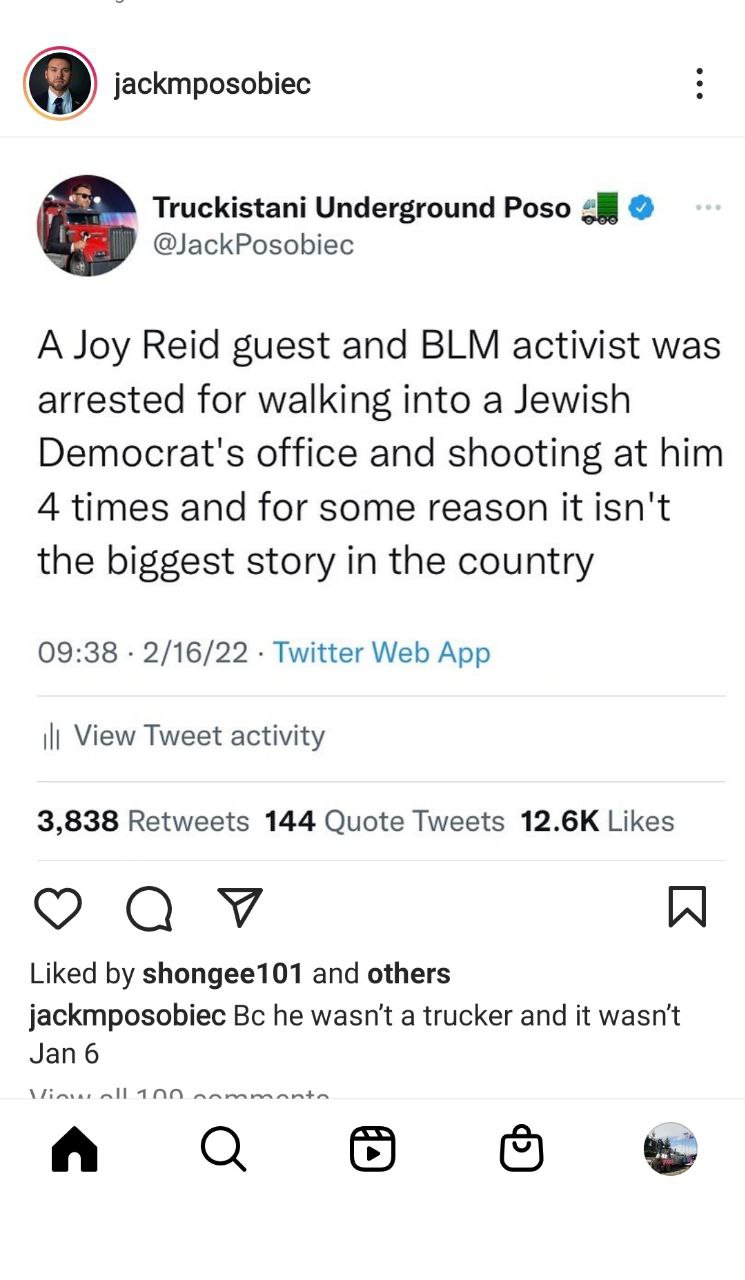Open the Shop bag tab
Screen dimensions: 745x1280
coord(521,1149)
